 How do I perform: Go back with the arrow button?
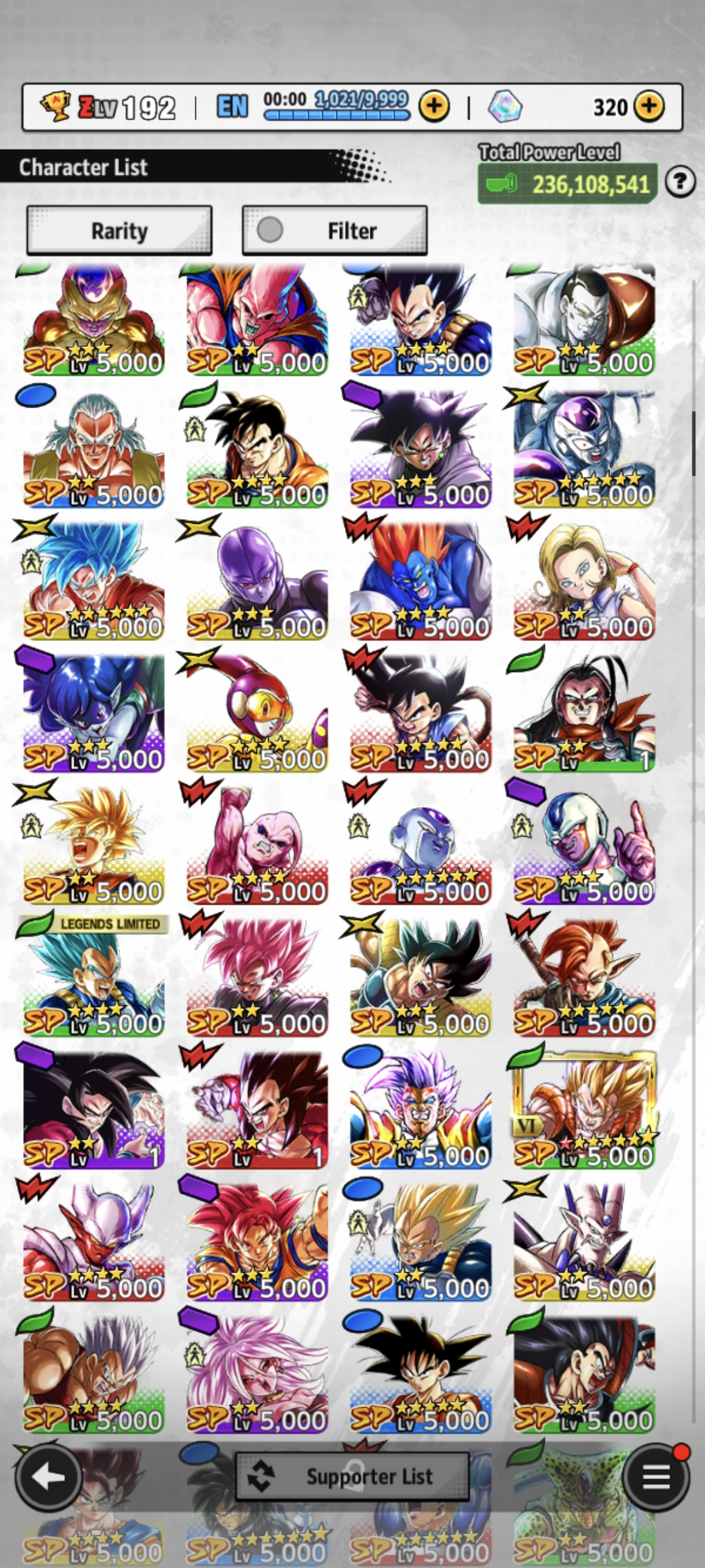(x=48, y=1477)
